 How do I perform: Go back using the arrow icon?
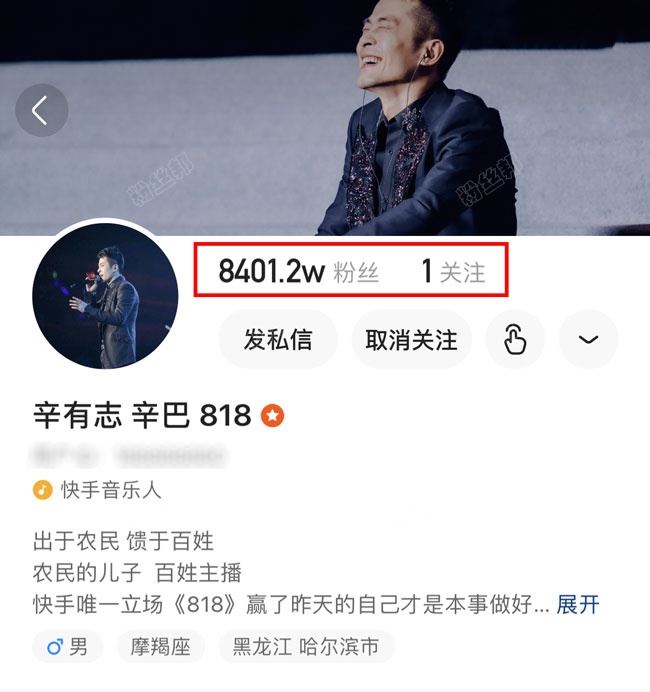[x=41, y=111]
